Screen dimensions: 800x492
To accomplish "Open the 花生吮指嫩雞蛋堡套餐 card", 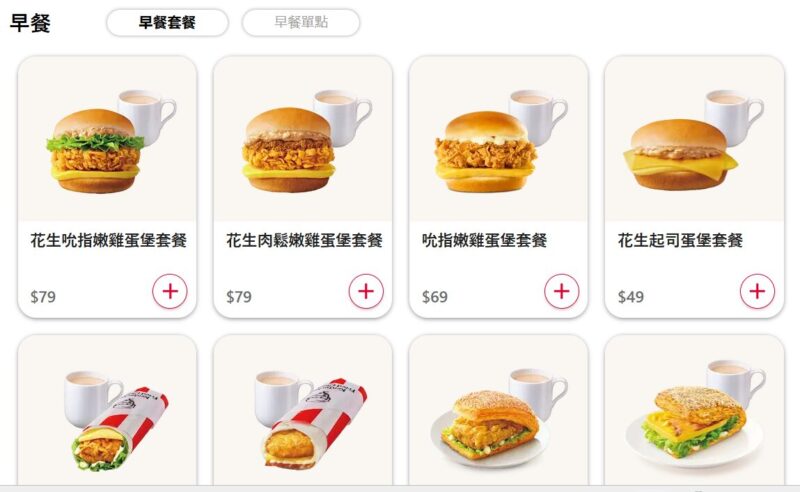I will (x=107, y=150).
